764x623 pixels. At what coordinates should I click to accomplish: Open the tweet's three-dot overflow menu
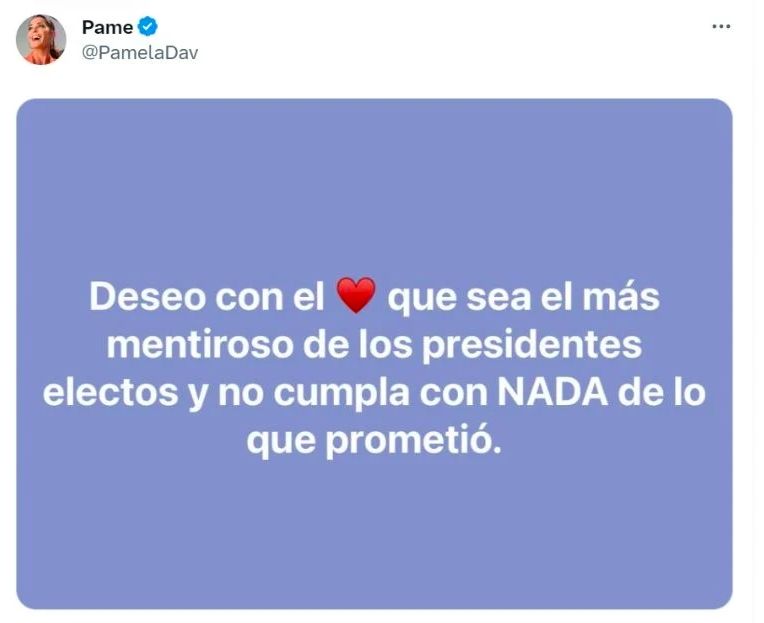coord(721,27)
